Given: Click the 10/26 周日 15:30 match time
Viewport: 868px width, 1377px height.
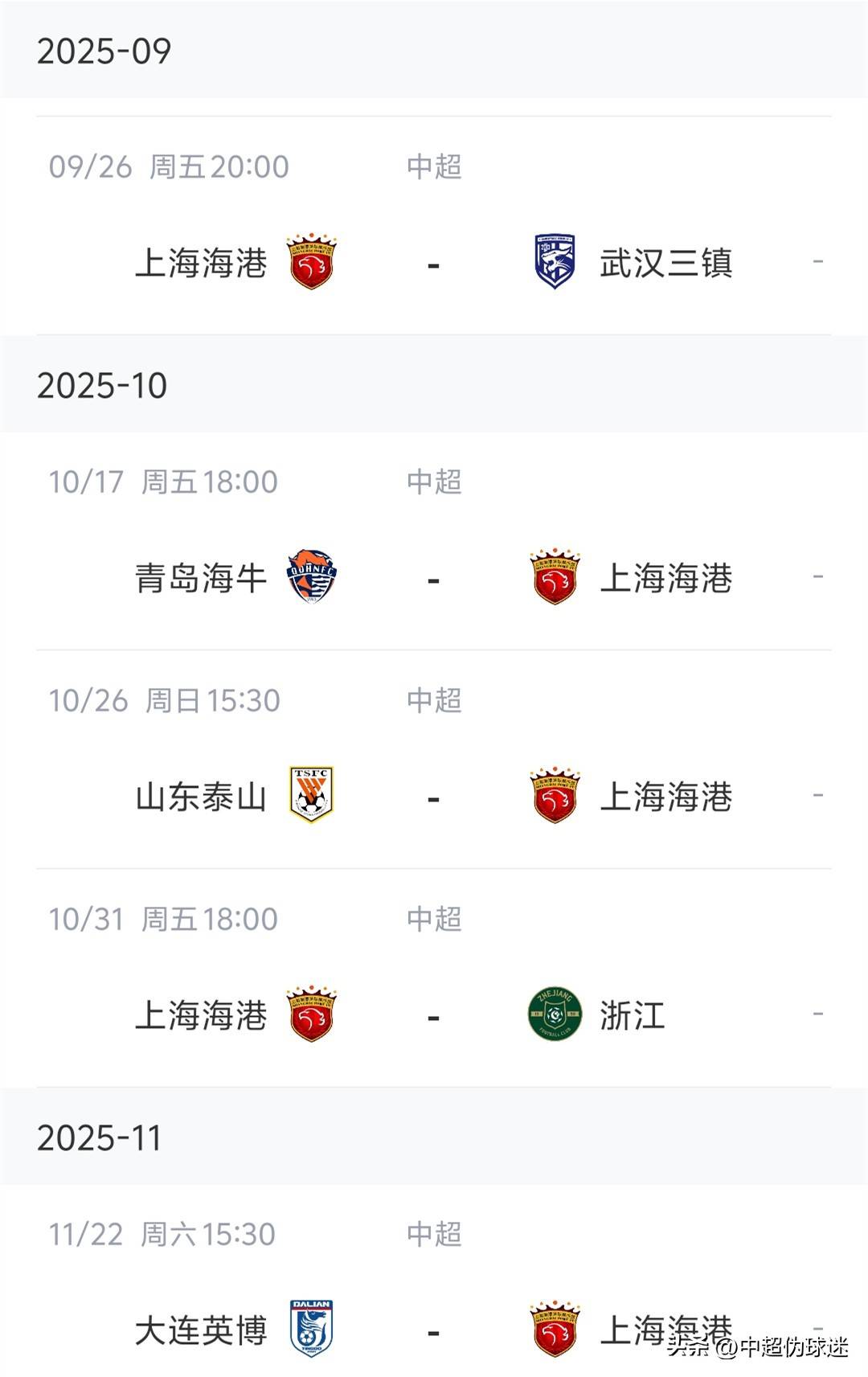Looking at the screenshot, I should (x=165, y=700).
